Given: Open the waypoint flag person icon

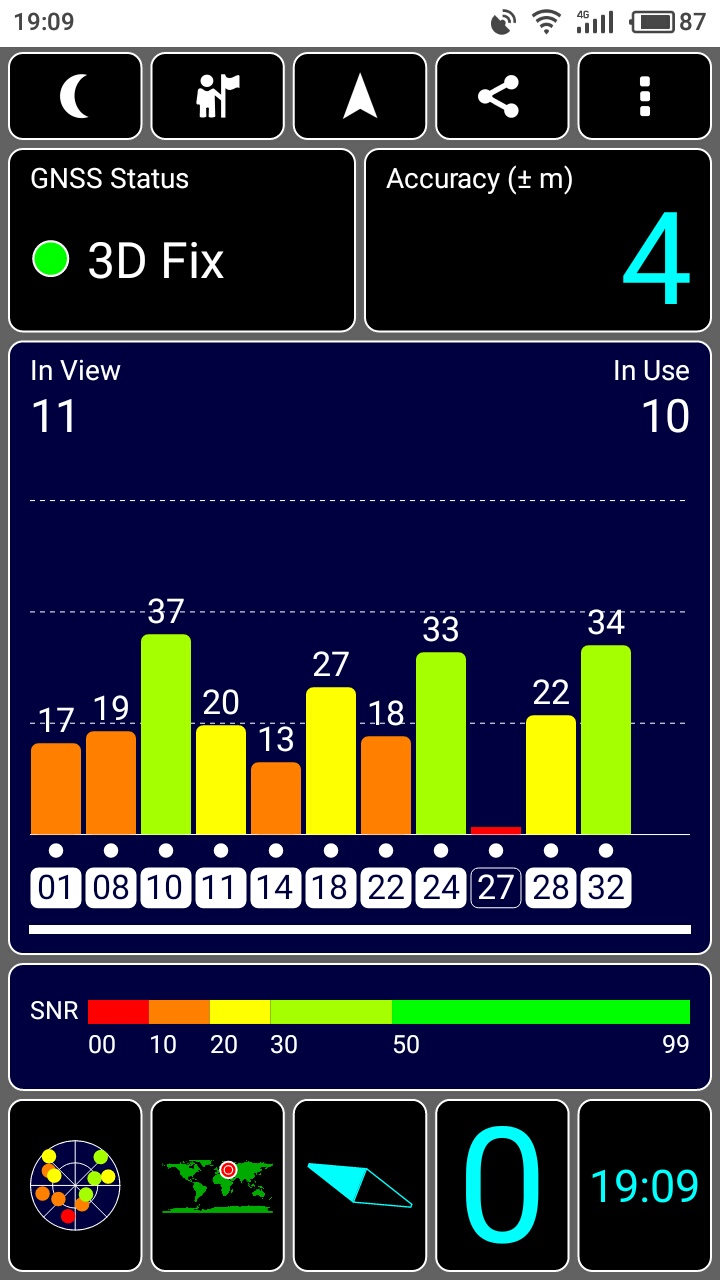Looking at the screenshot, I should coord(218,96).
